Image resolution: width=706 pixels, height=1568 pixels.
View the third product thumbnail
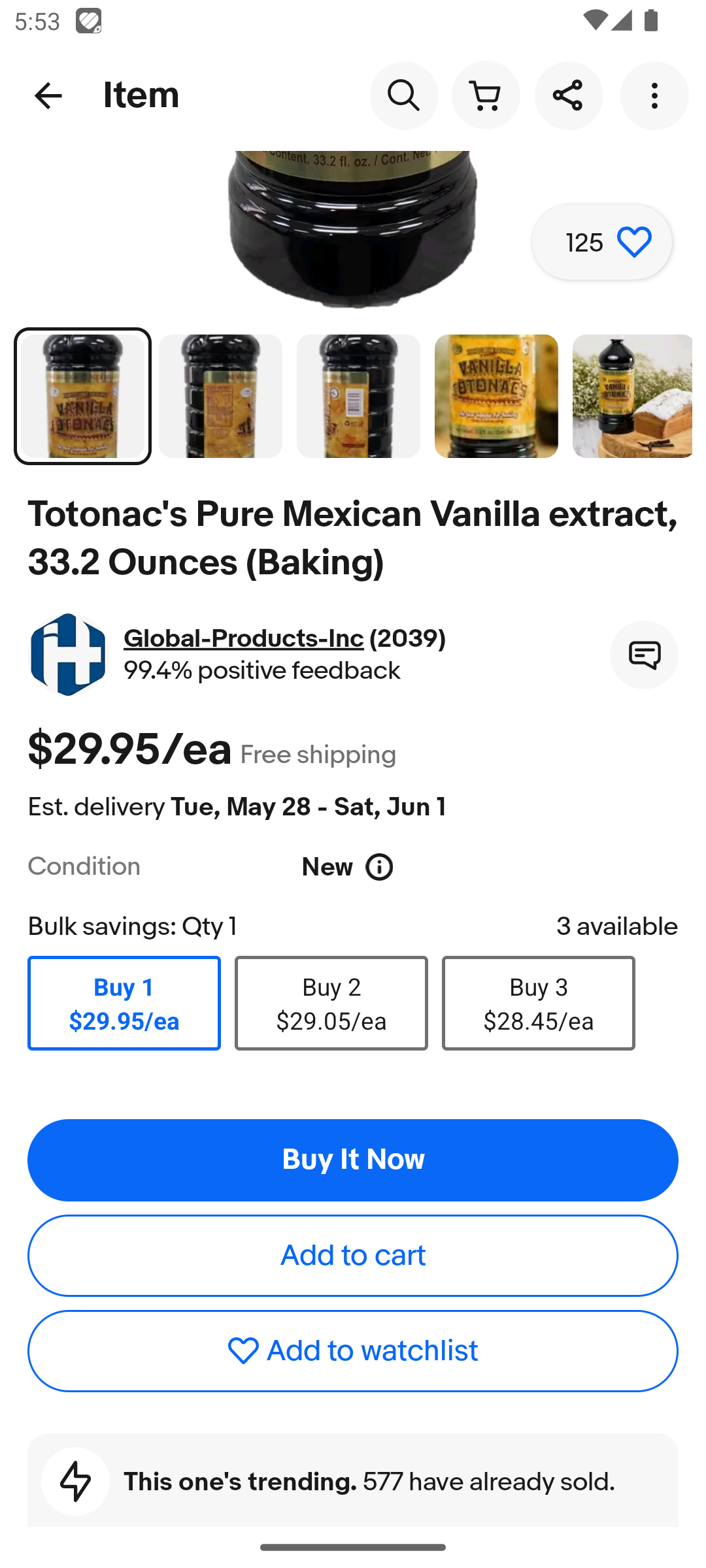(358, 396)
